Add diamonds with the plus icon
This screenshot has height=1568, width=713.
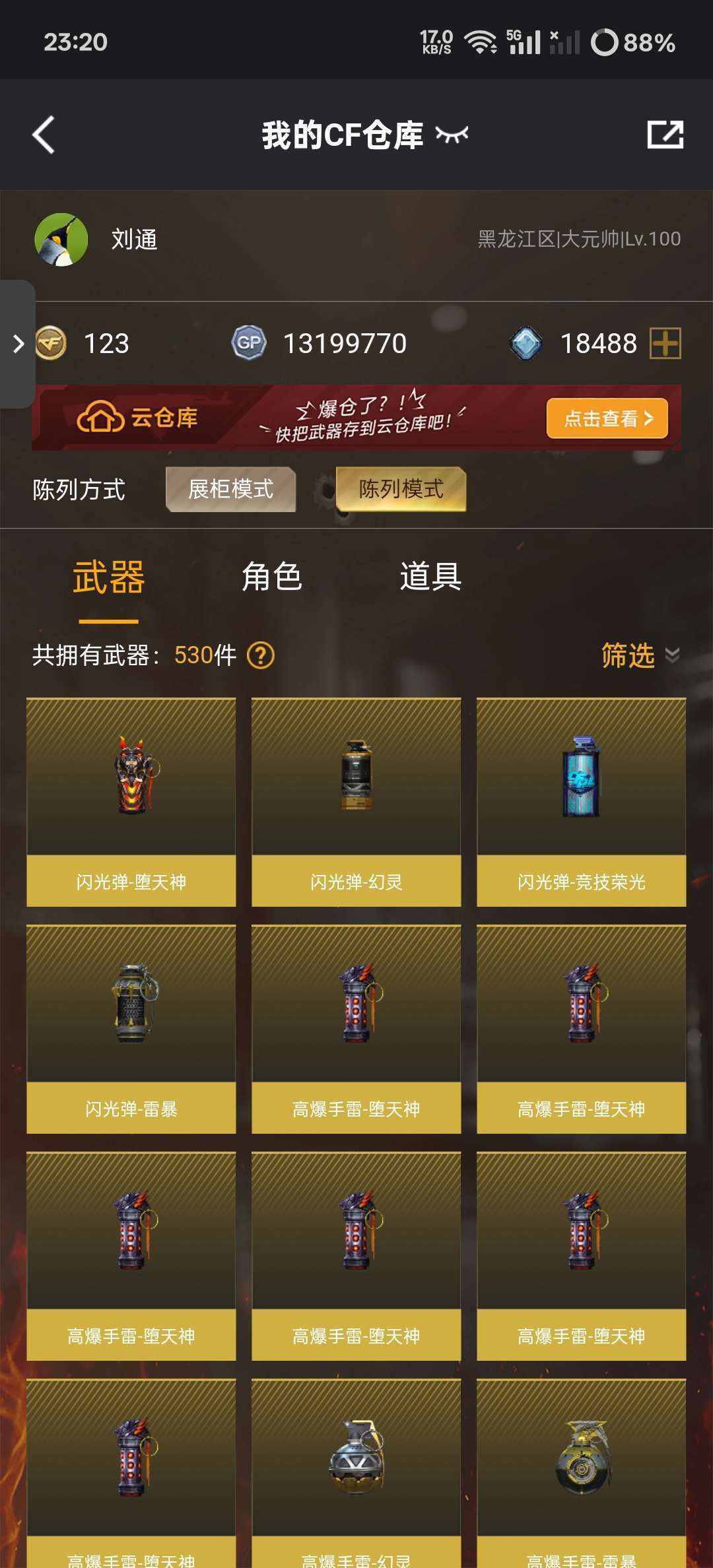pos(665,344)
